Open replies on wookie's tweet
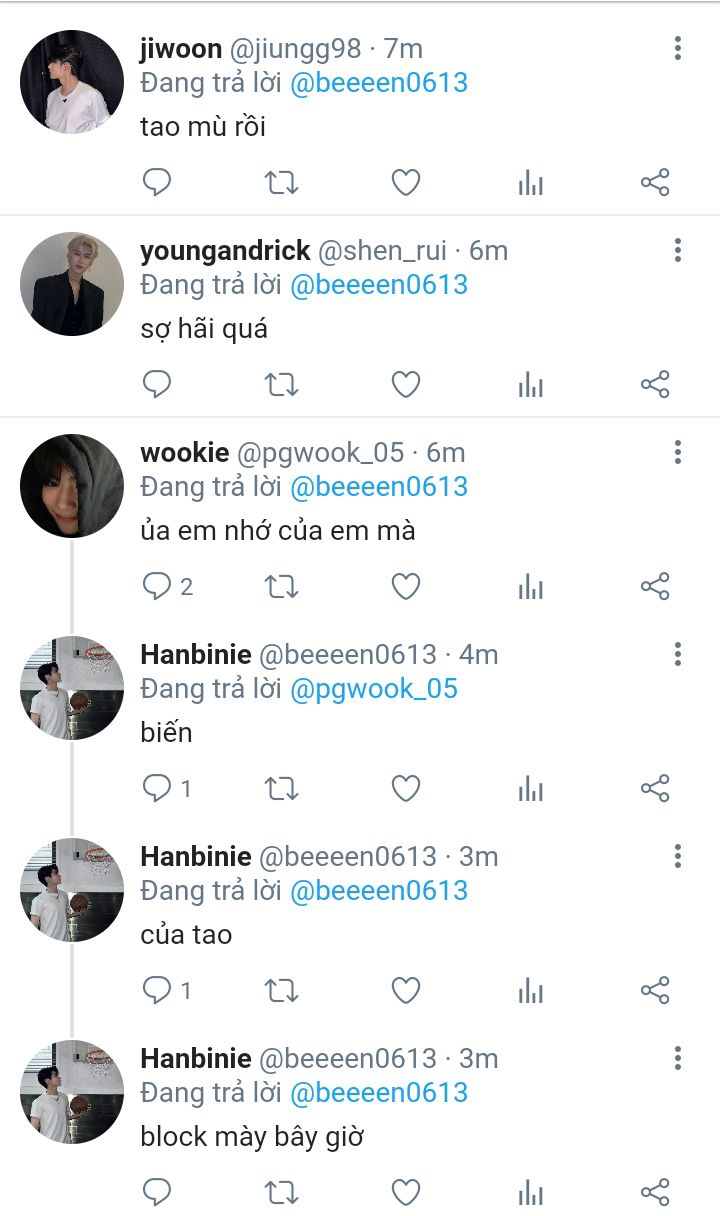The width and height of the screenshot is (720, 1216). coord(157,587)
